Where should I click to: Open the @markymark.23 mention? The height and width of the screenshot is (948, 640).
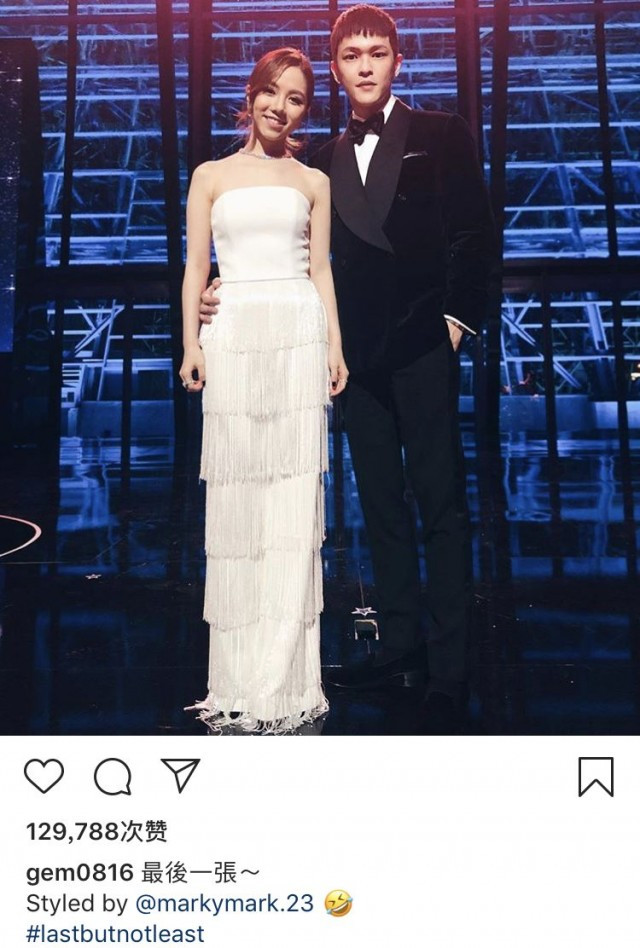coord(225,904)
